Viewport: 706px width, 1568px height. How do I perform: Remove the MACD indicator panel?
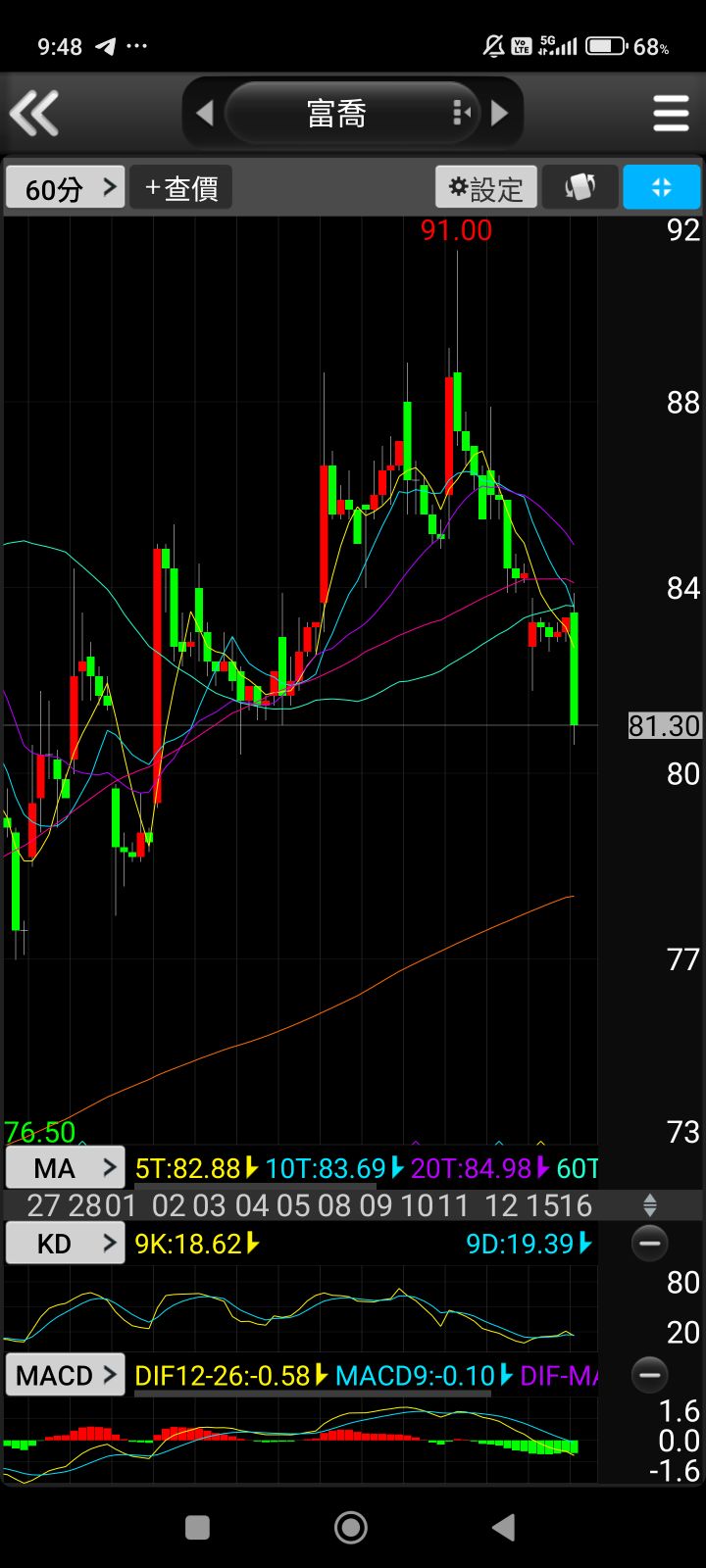[649, 1375]
